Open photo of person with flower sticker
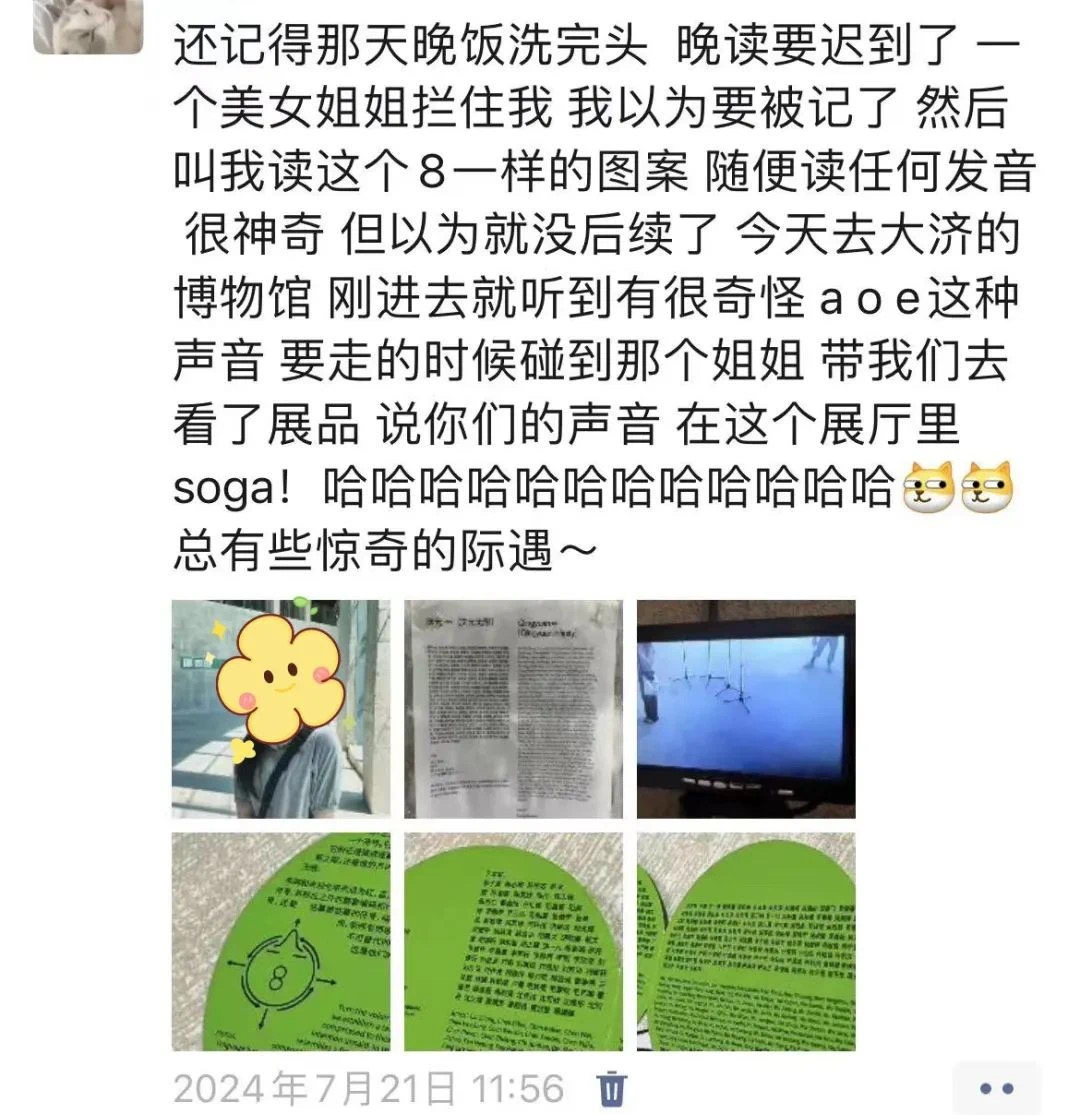Screen dimensions: 1080x1115 (281, 709)
